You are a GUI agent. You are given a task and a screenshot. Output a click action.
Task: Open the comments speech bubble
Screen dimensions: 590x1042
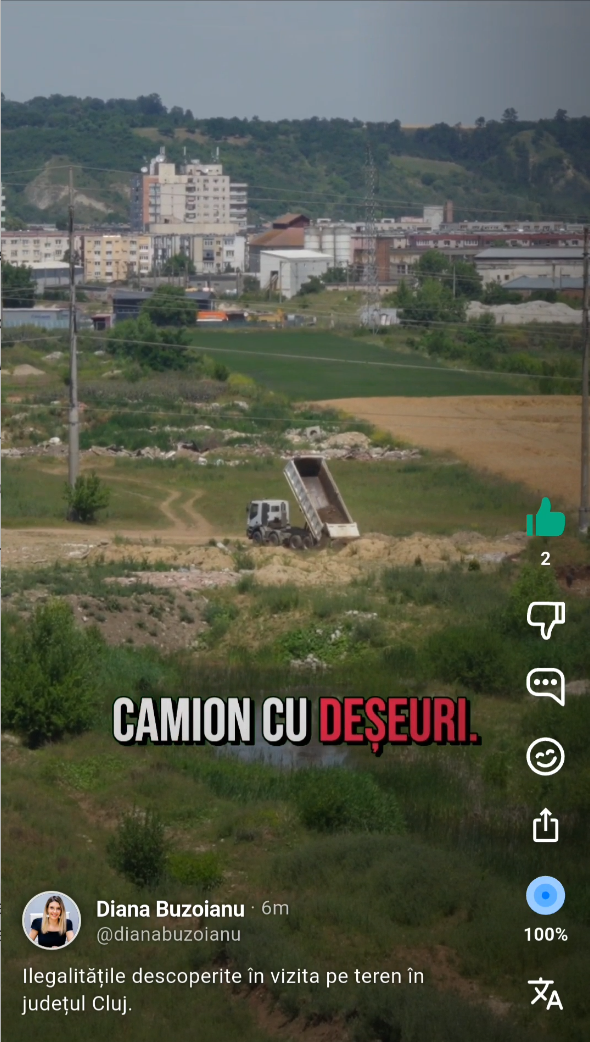point(545,686)
